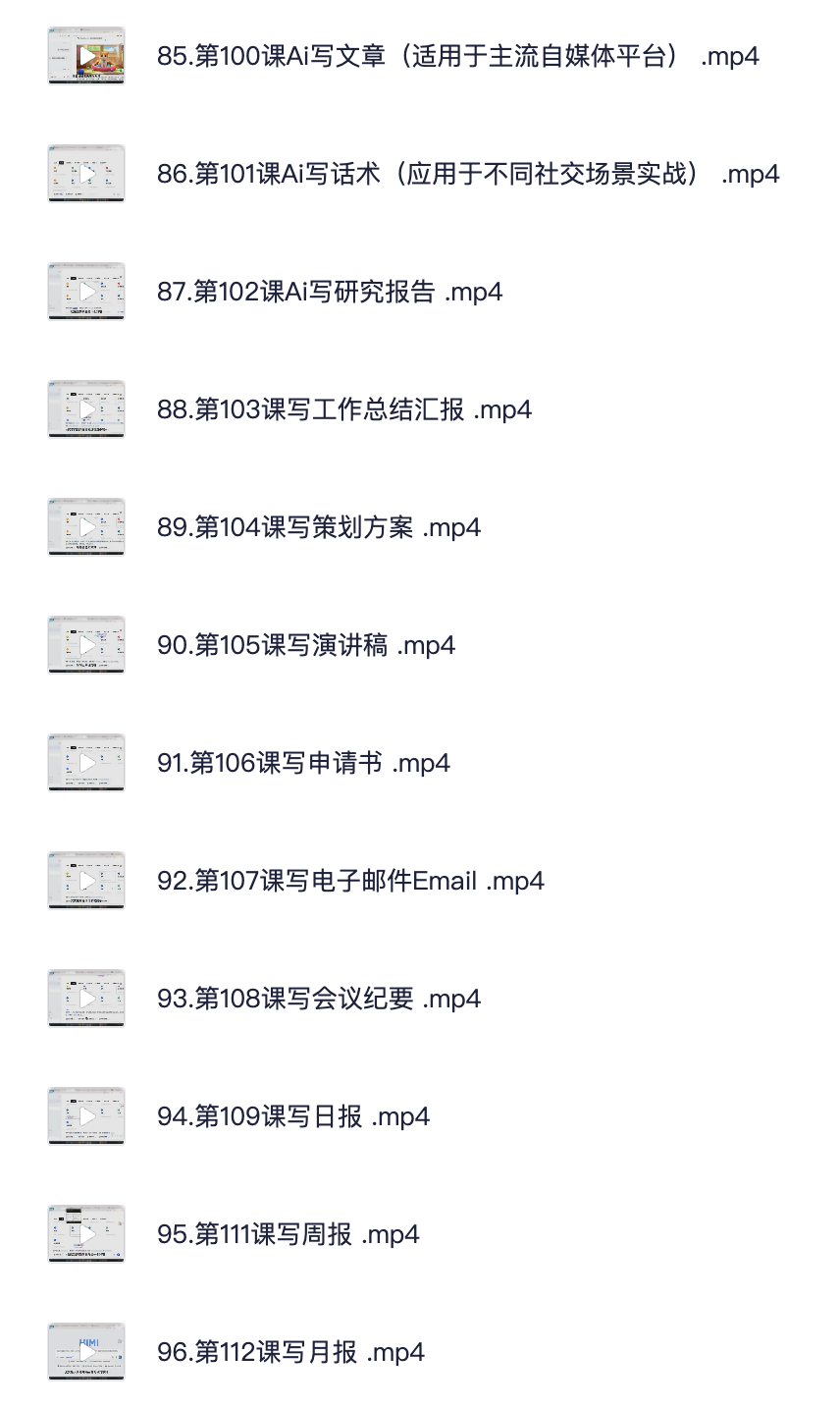Open 93.第108课写会议纪要.mp4
Screen dimensions: 840x1408
(318, 999)
